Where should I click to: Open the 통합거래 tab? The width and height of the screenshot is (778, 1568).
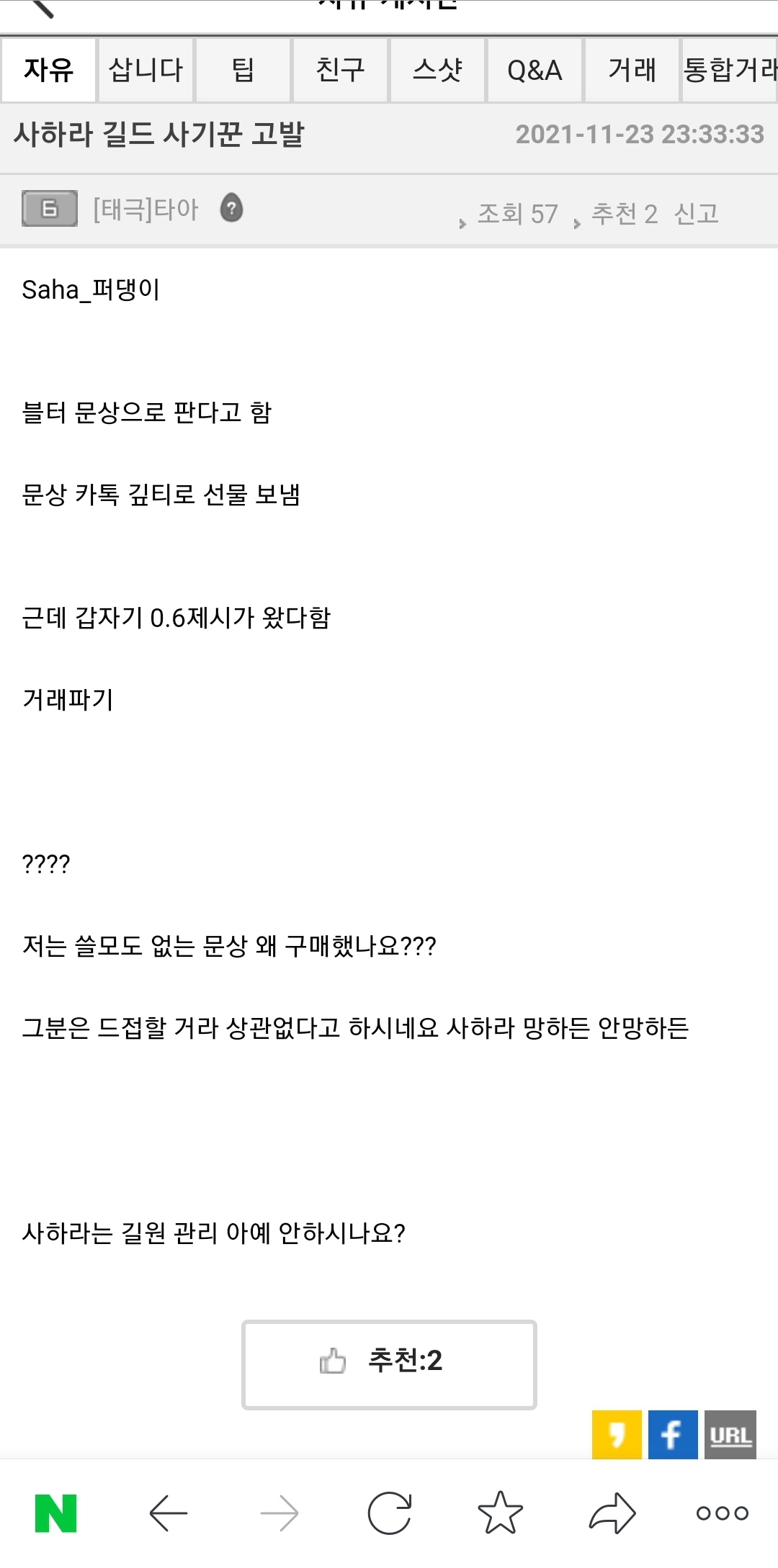(x=730, y=70)
